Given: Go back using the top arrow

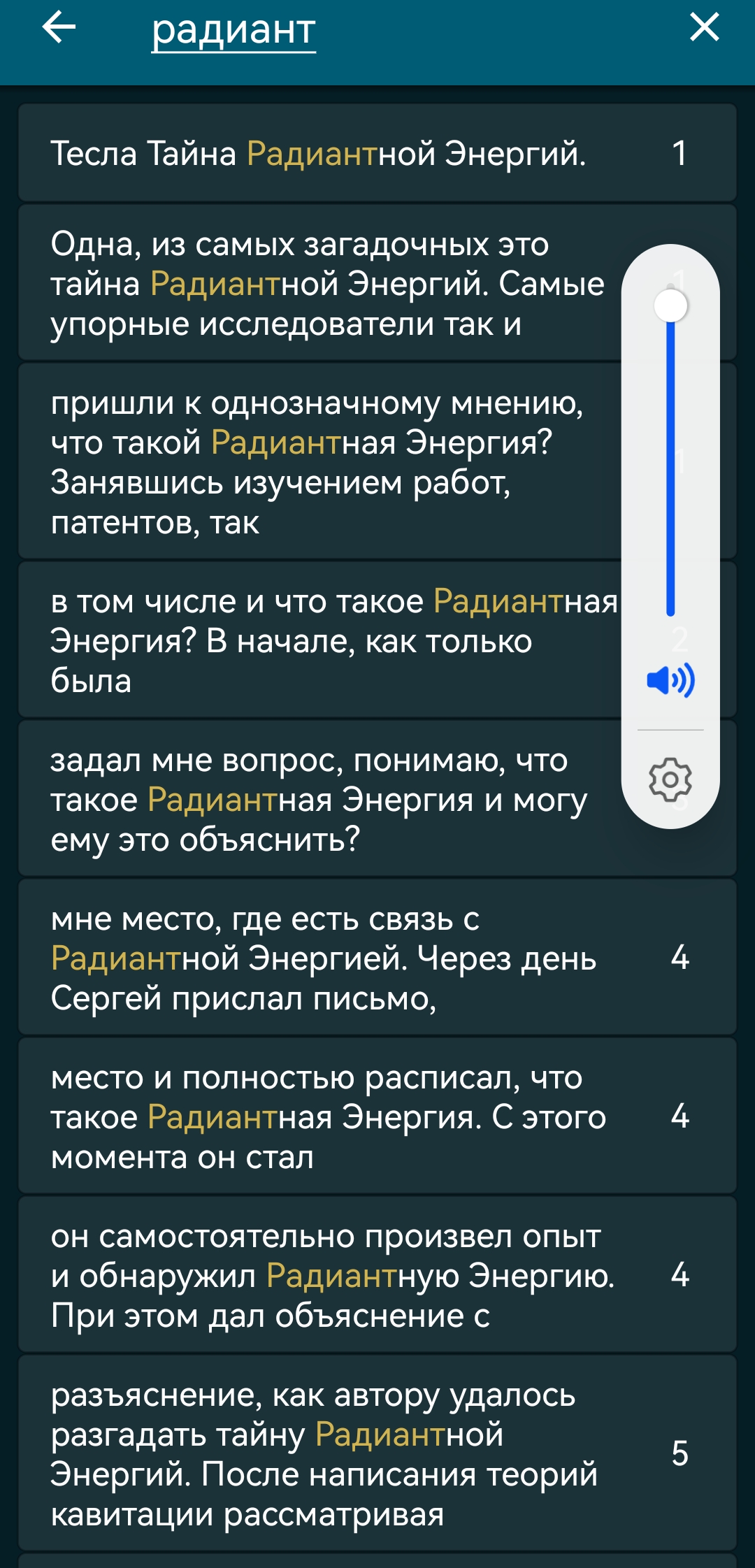Looking at the screenshot, I should pyautogui.click(x=59, y=28).
